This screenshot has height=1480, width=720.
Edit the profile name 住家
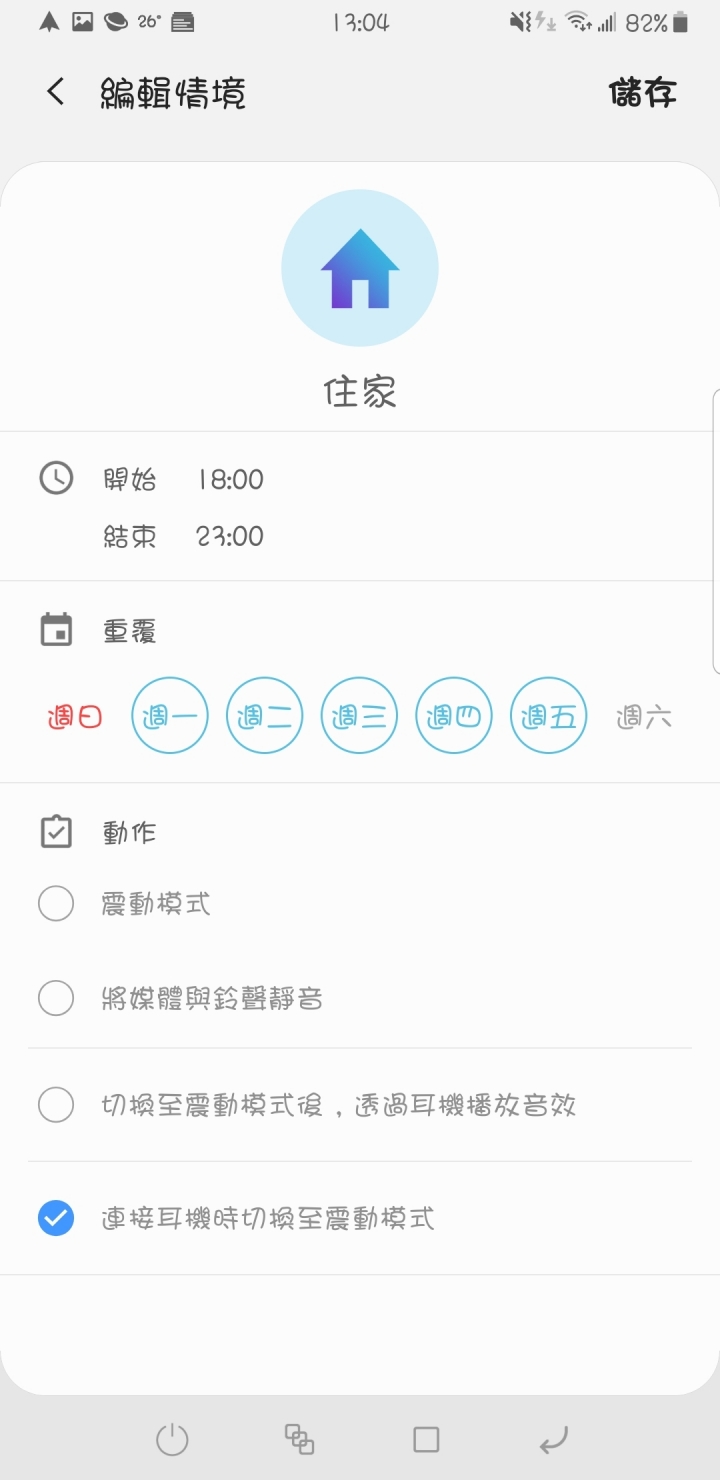pos(360,392)
